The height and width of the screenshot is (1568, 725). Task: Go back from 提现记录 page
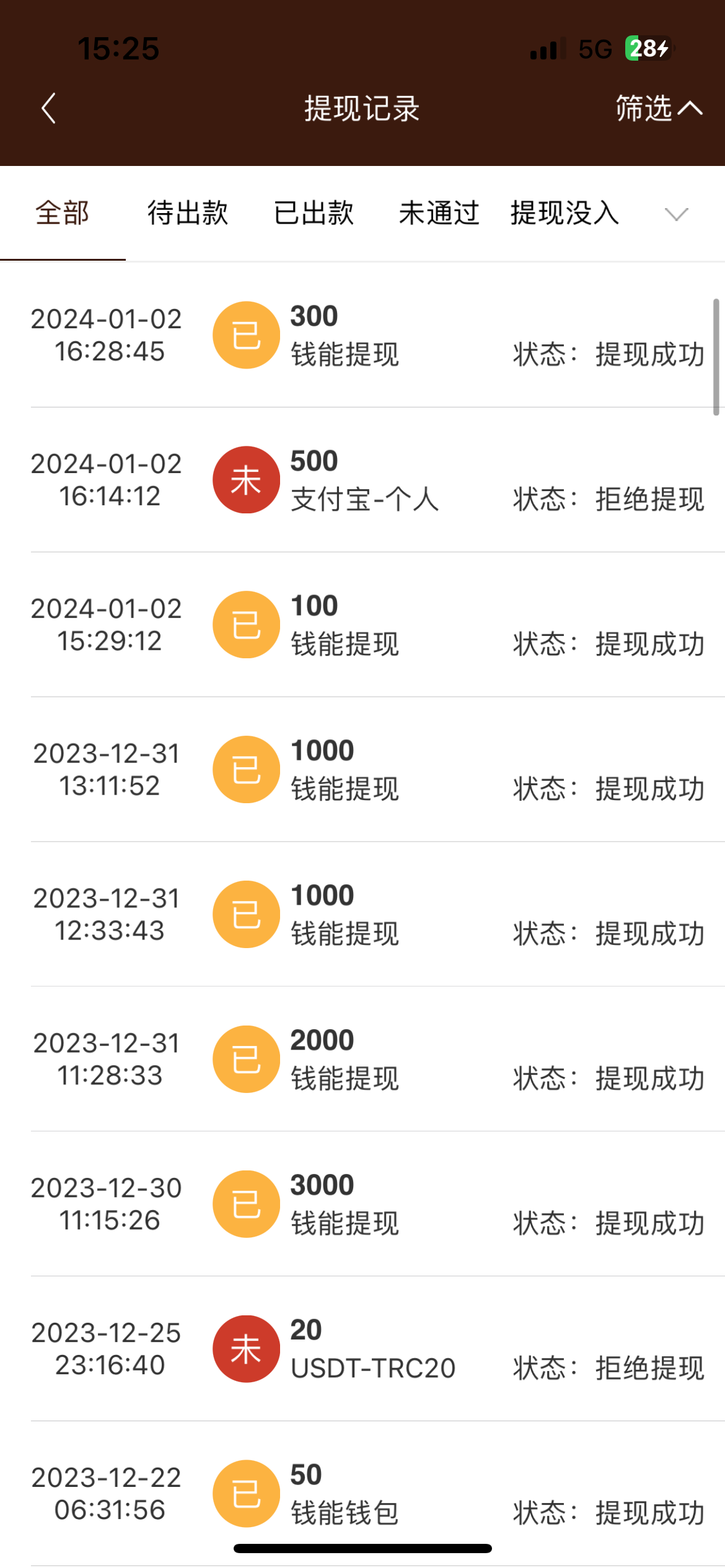tap(49, 108)
